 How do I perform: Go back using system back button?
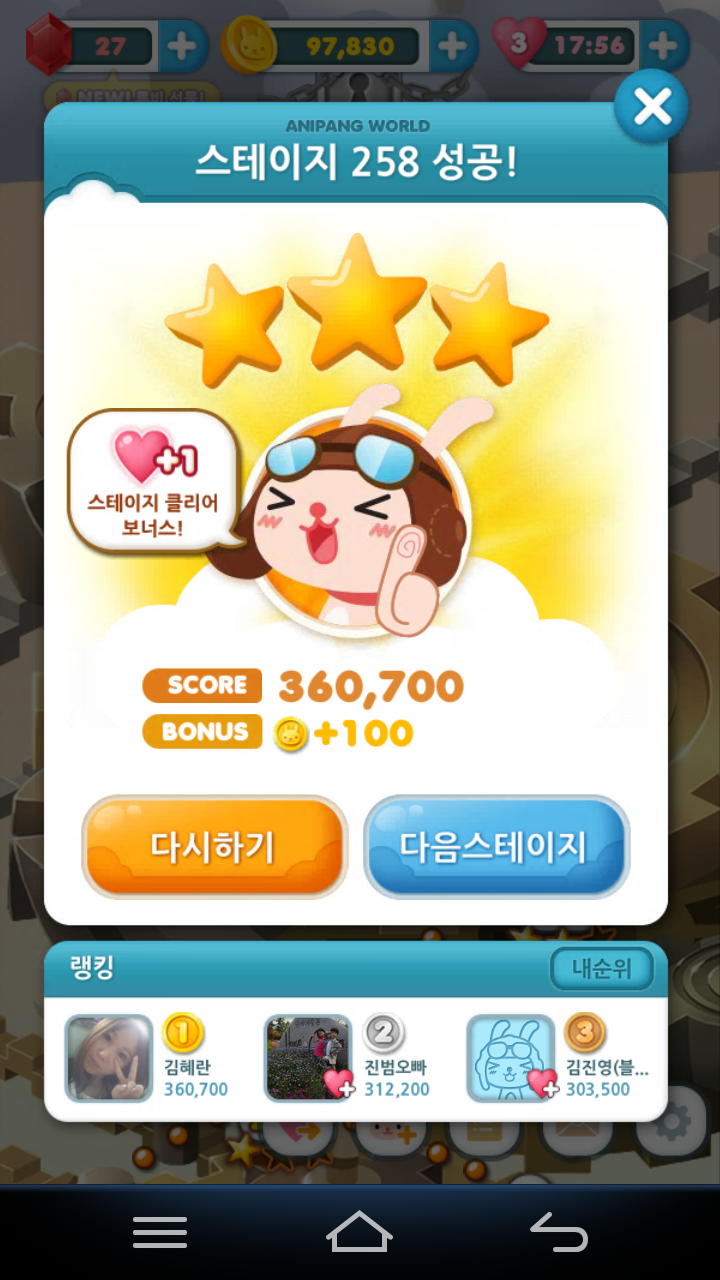(559, 1232)
